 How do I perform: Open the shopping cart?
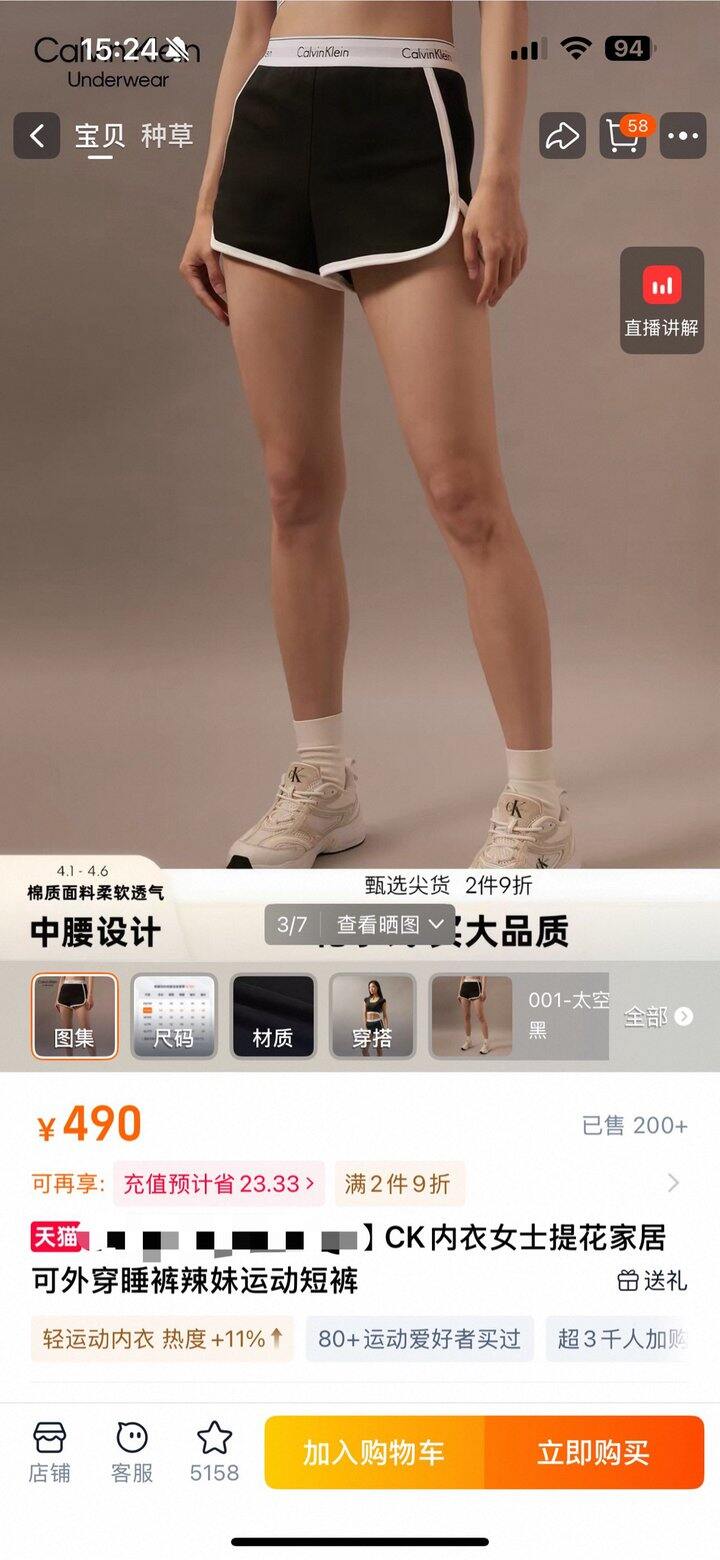624,136
